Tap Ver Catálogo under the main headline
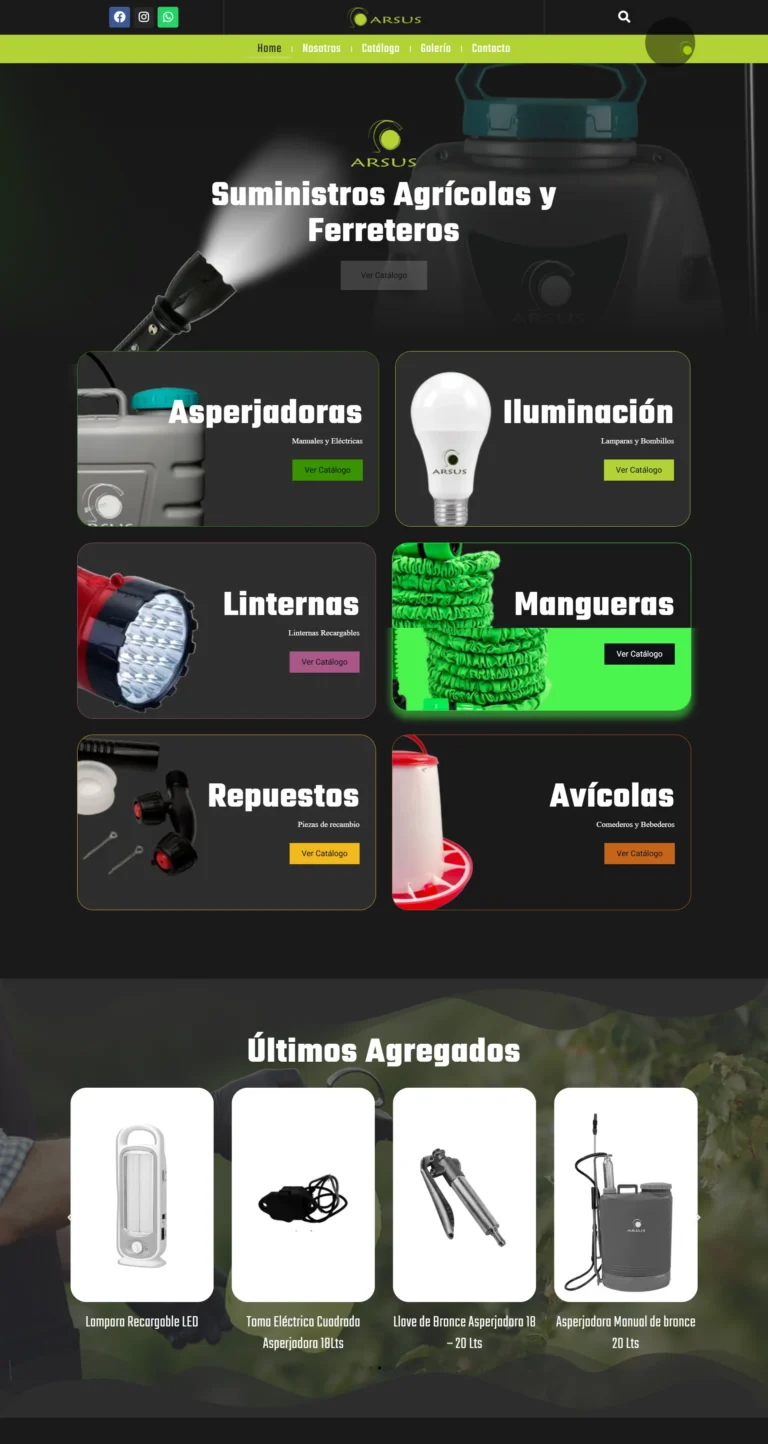Screen dimensions: 768x1444 pyautogui.click(x=384, y=275)
